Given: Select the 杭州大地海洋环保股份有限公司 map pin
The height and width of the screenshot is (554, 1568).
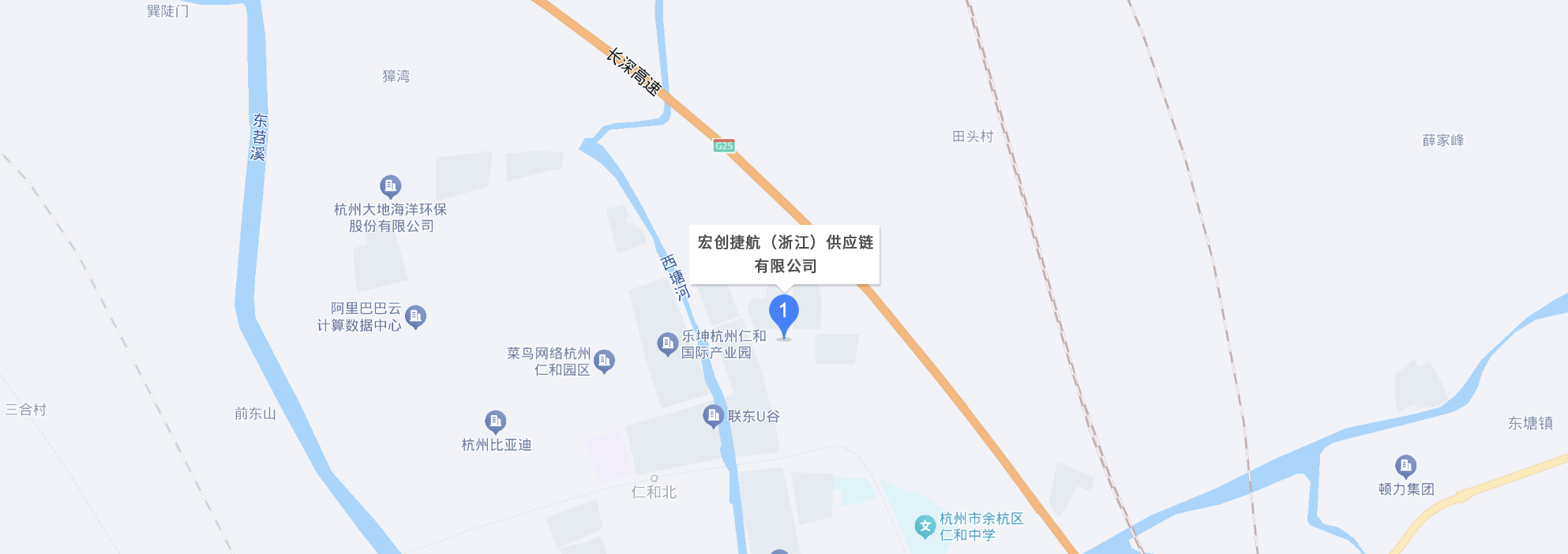Looking at the screenshot, I should click(x=390, y=186).
